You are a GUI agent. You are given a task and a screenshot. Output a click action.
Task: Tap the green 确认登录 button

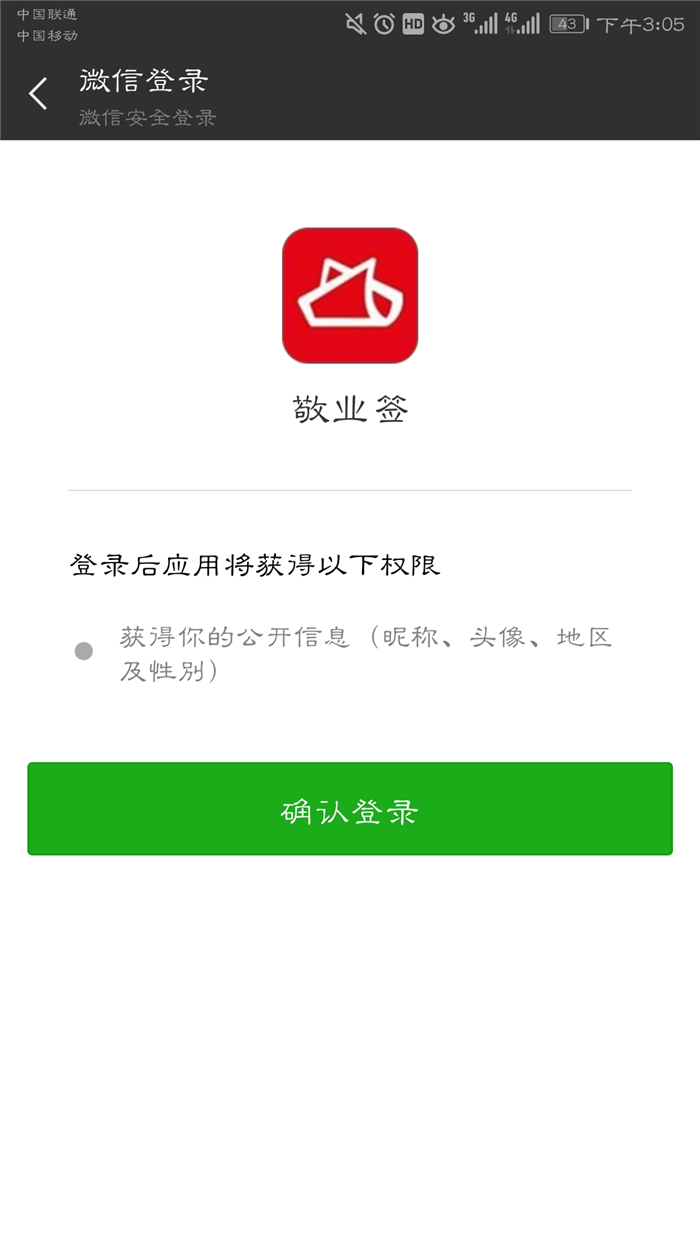350,809
